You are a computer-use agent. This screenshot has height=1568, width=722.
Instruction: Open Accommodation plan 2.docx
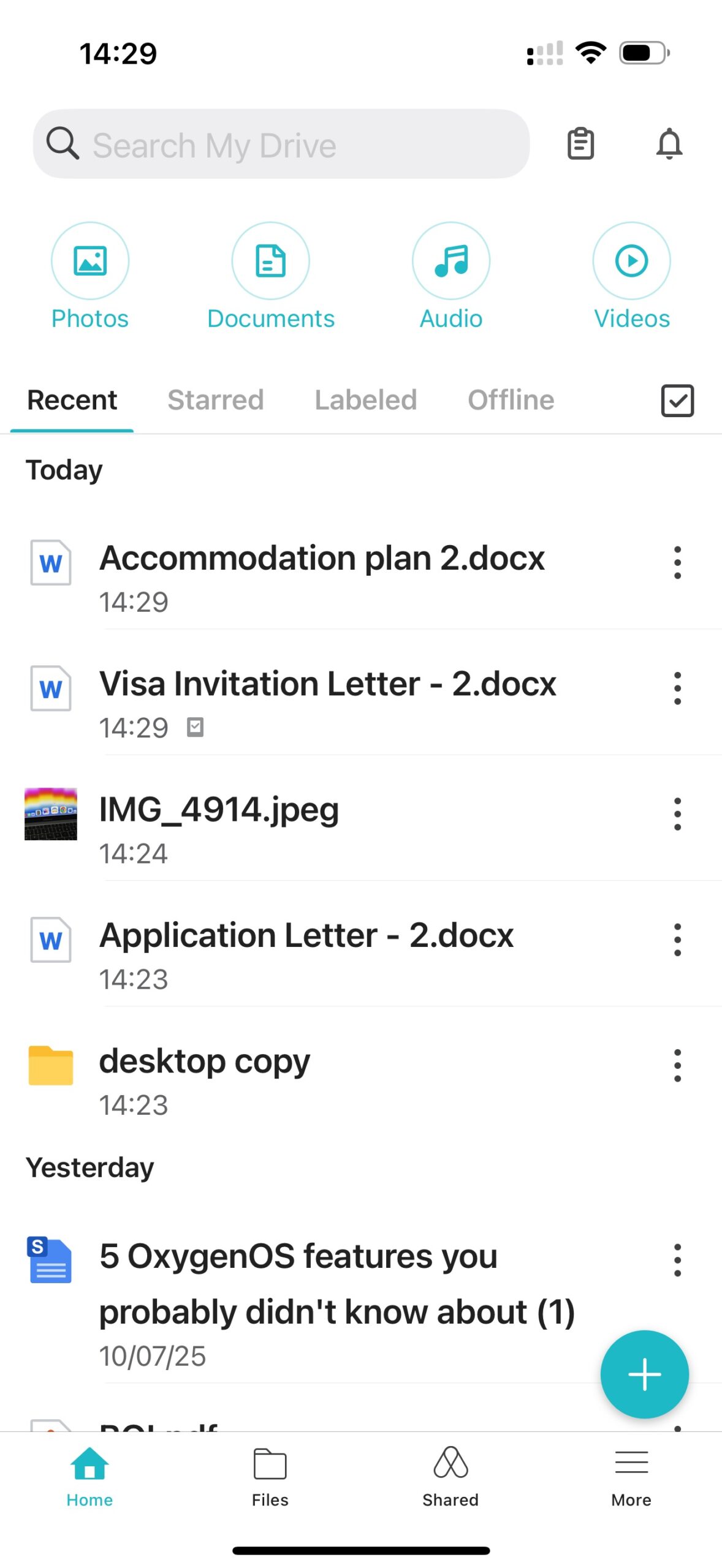(322, 559)
